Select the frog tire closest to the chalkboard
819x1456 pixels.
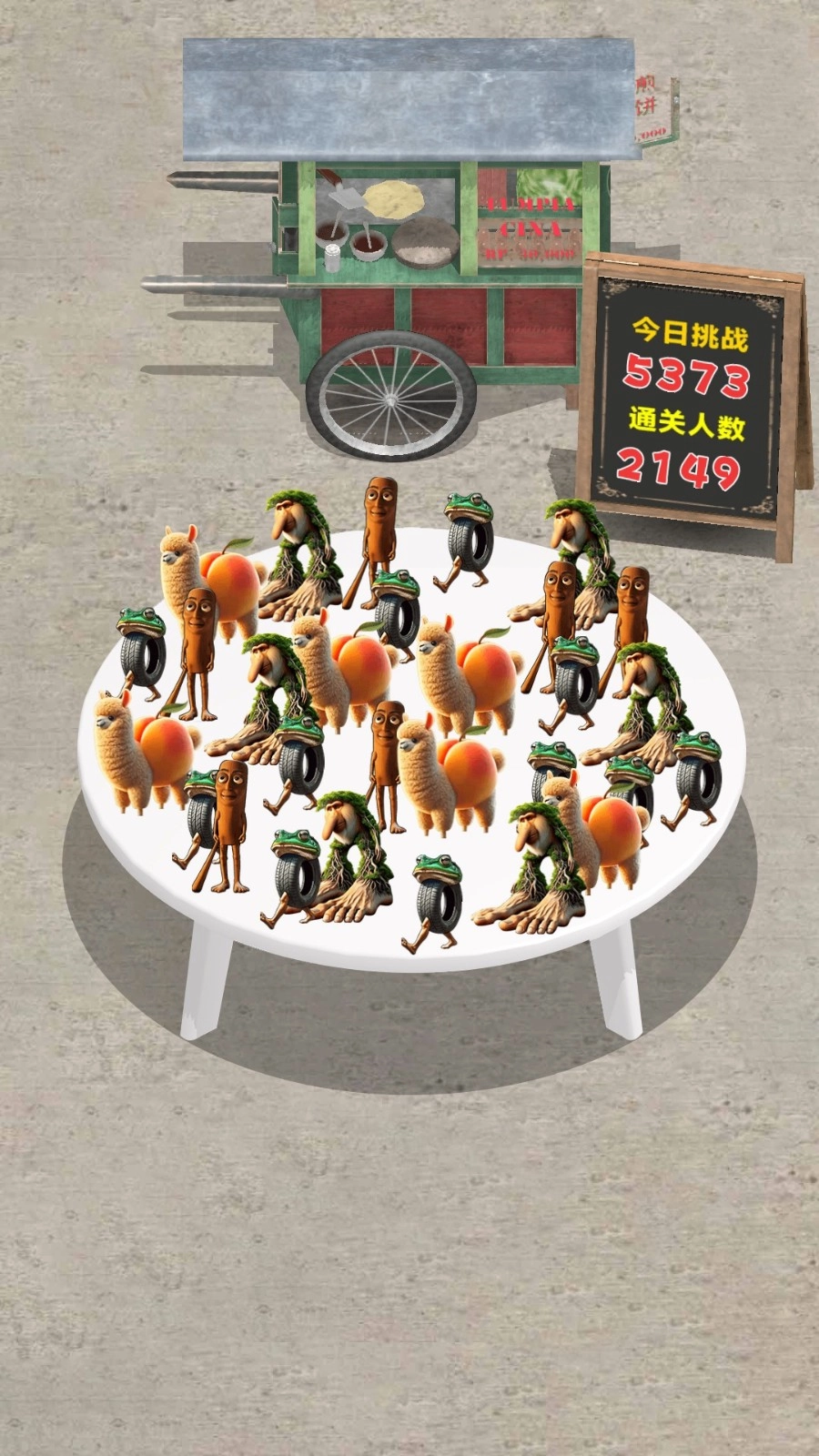pyautogui.click(x=470, y=532)
